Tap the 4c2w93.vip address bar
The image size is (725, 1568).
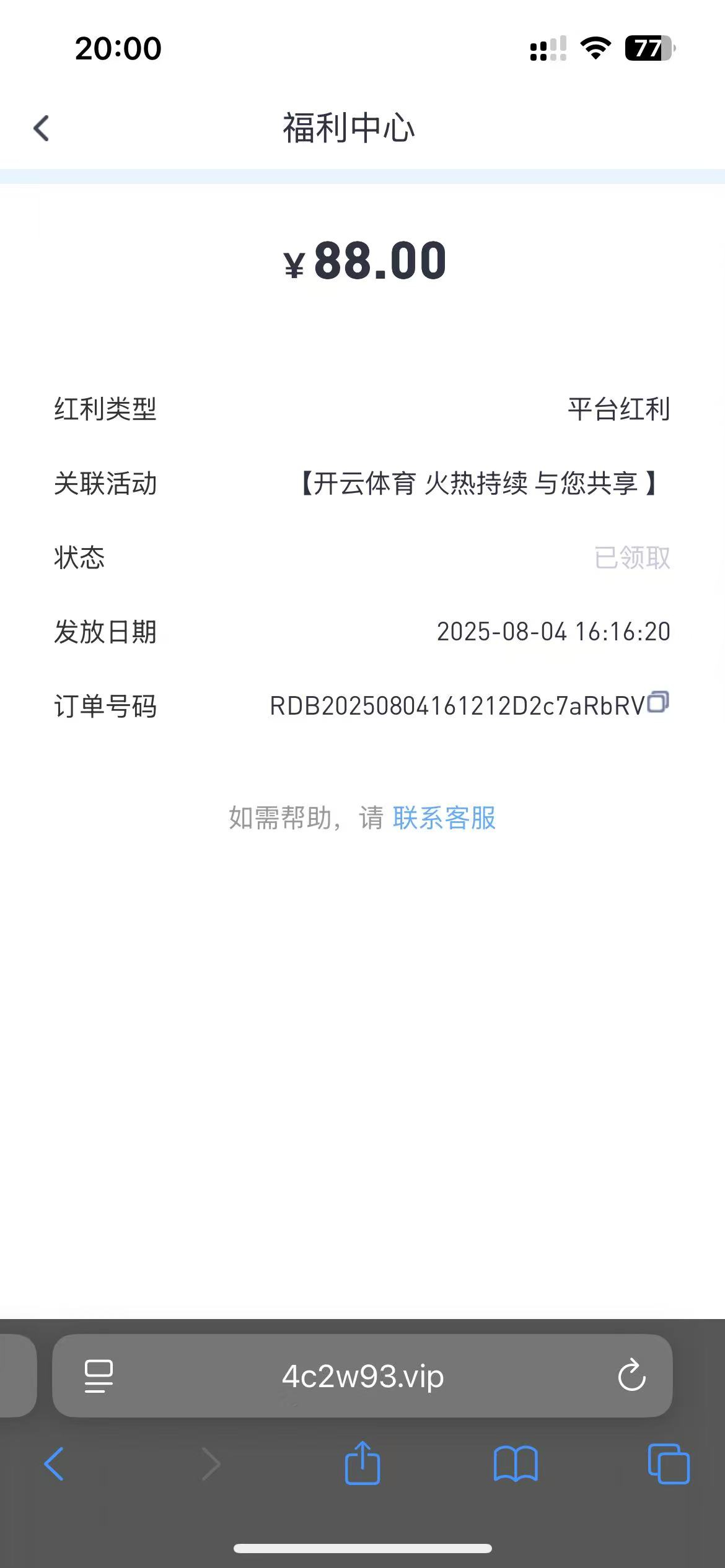[x=362, y=1377]
